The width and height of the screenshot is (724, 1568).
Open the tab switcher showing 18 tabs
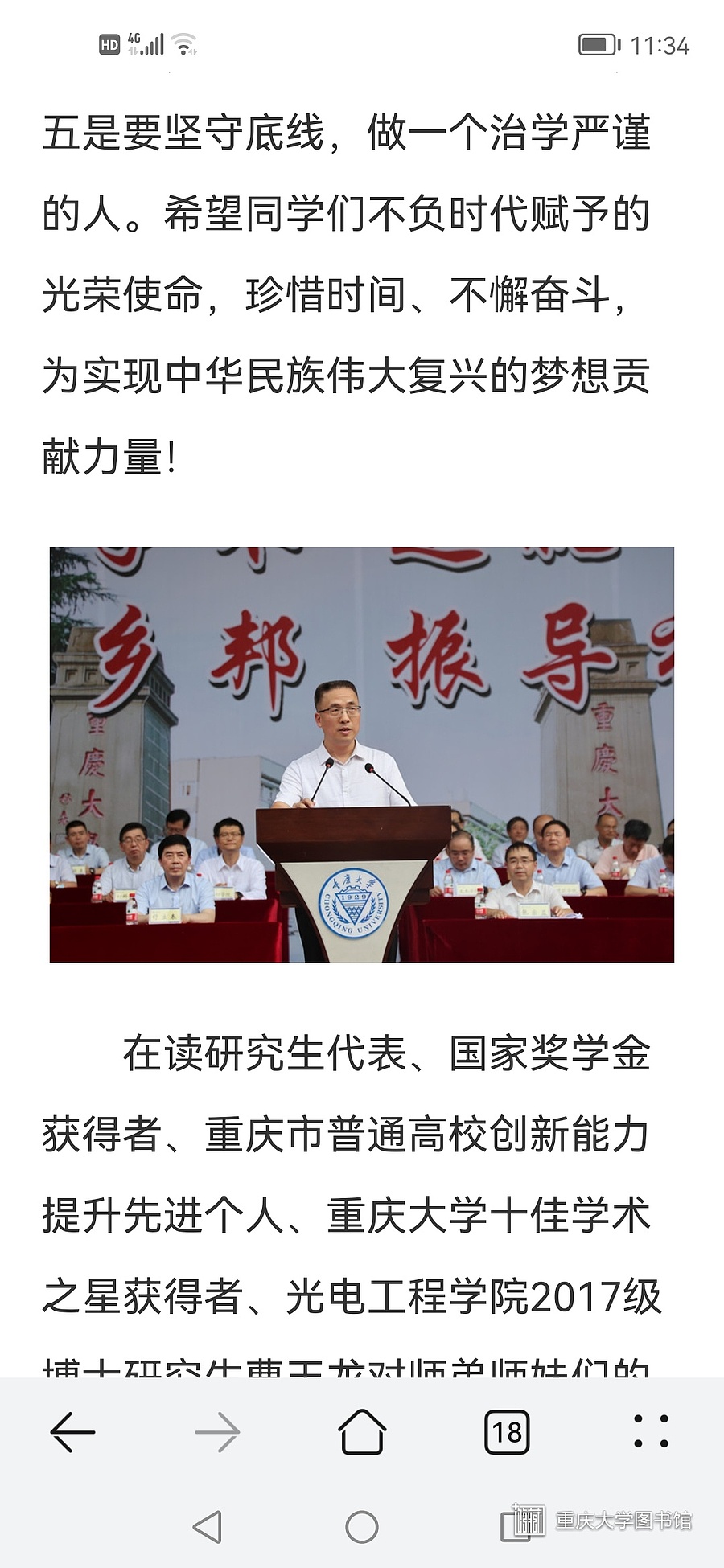click(507, 1432)
